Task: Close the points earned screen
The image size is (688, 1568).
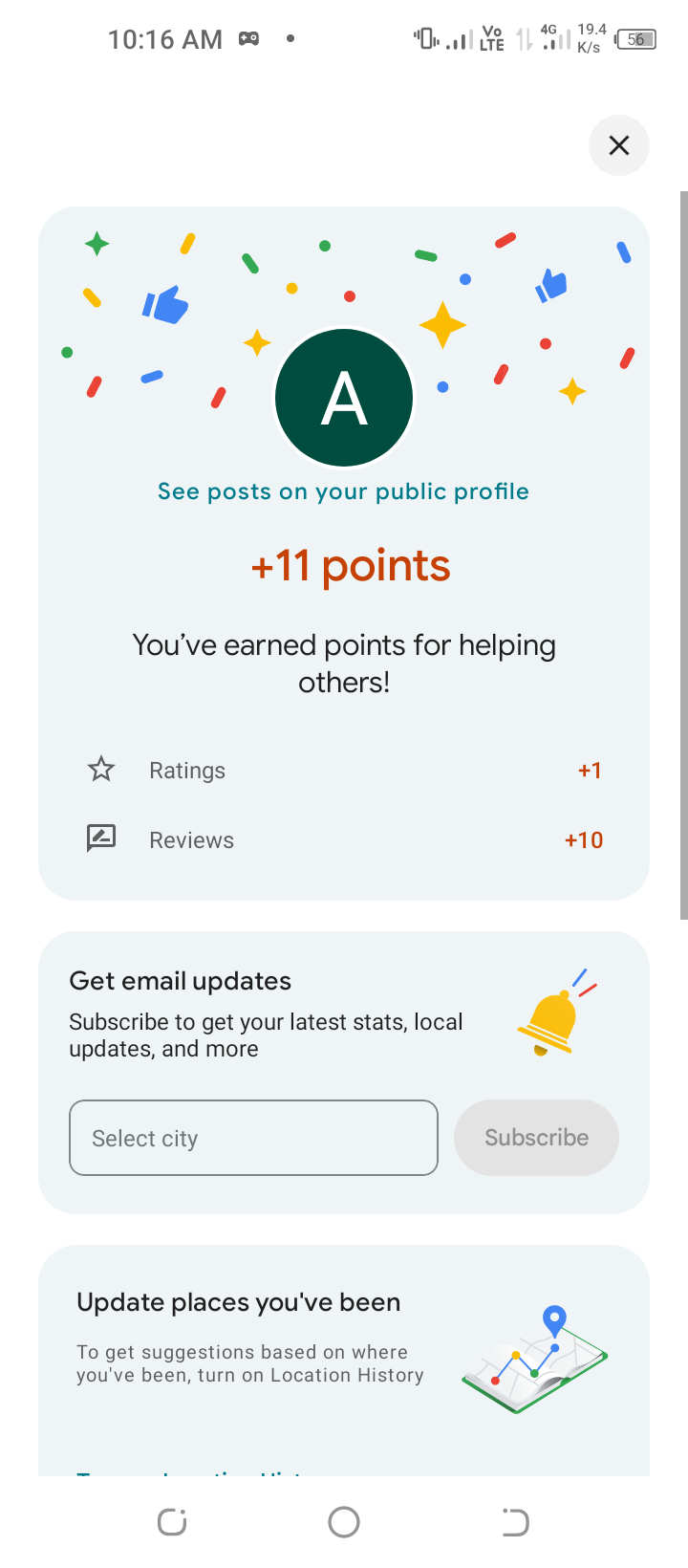Action: click(x=619, y=145)
